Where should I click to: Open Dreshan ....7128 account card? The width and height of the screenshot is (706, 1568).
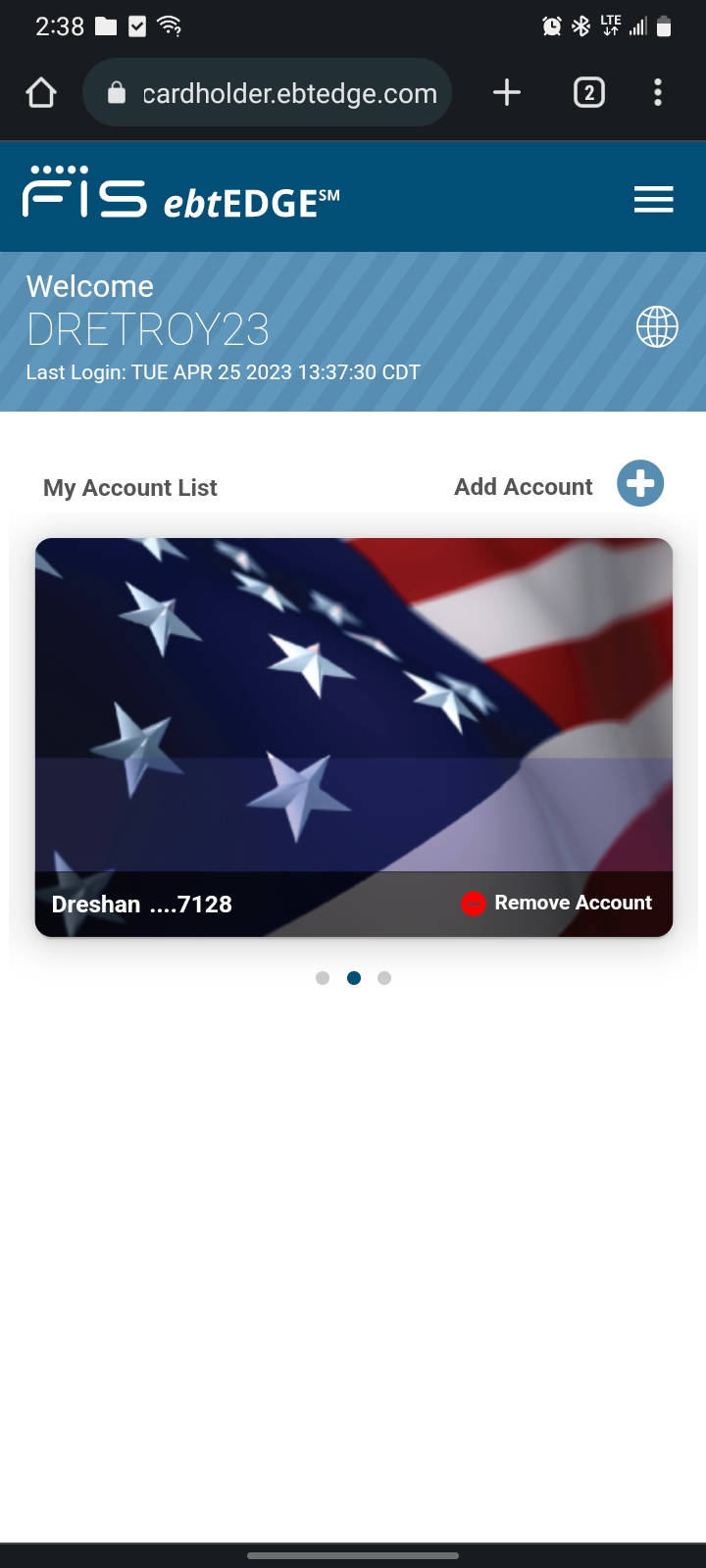point(354,737)
